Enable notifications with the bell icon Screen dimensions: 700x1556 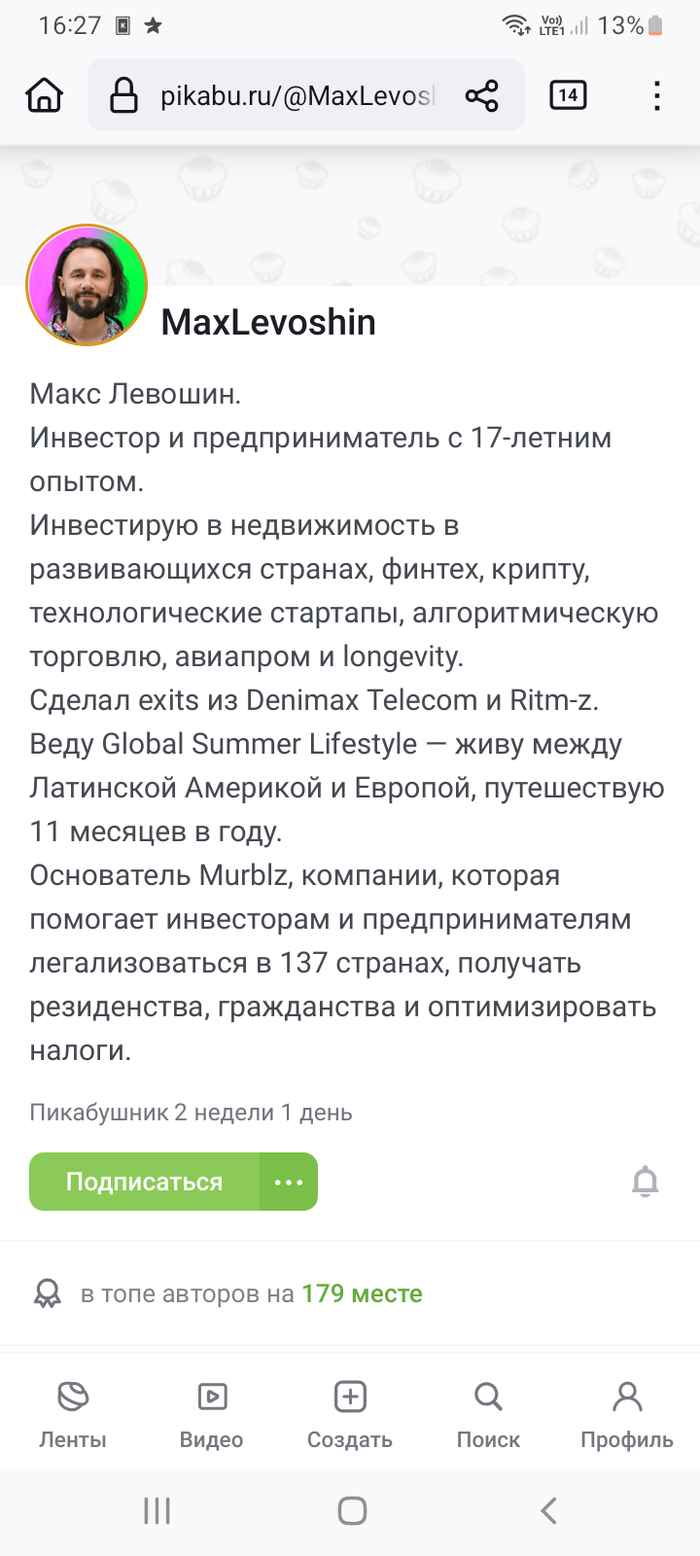coord(645,1181)
